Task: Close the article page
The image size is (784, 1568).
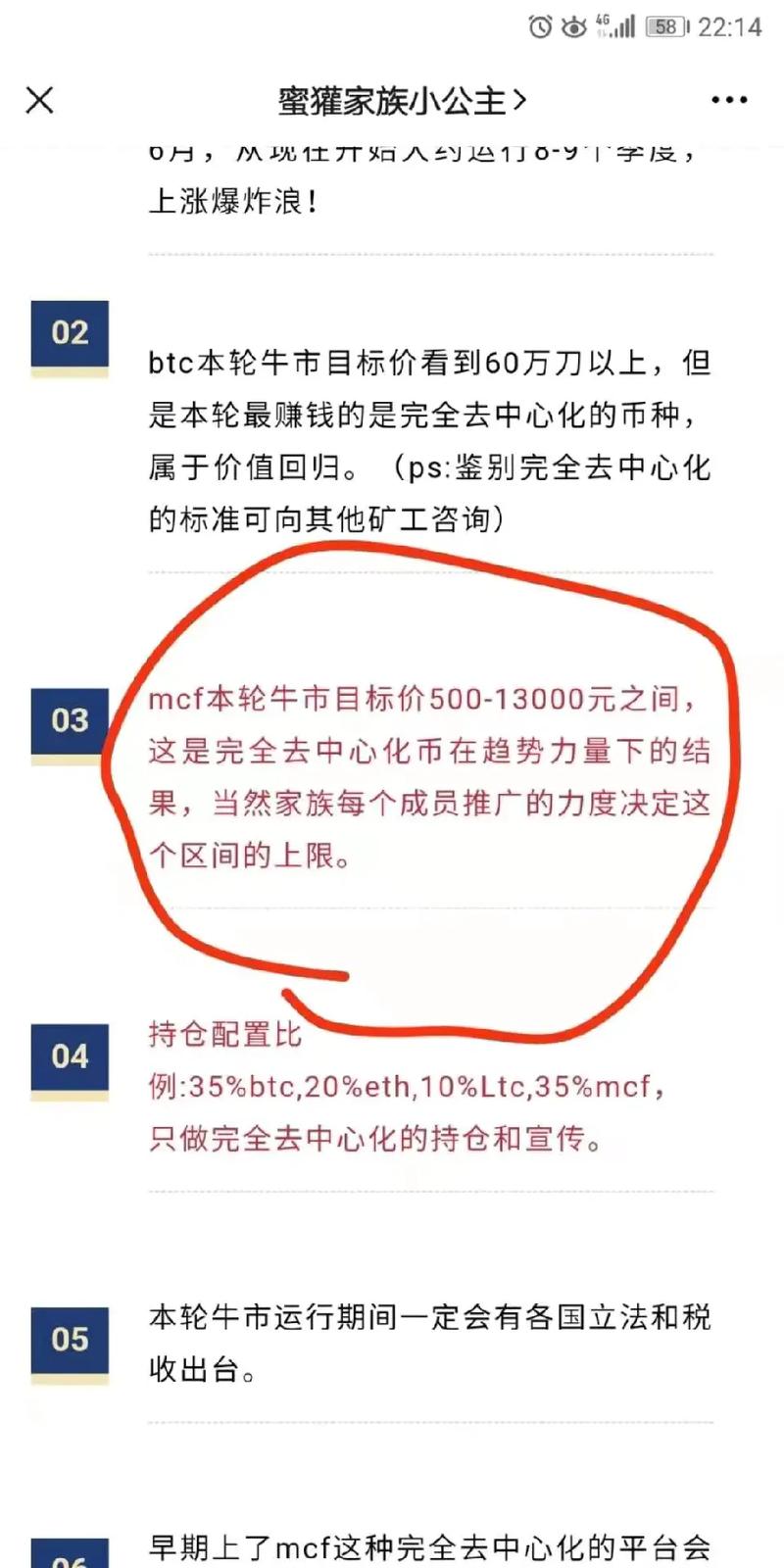Action: point(39,100)
